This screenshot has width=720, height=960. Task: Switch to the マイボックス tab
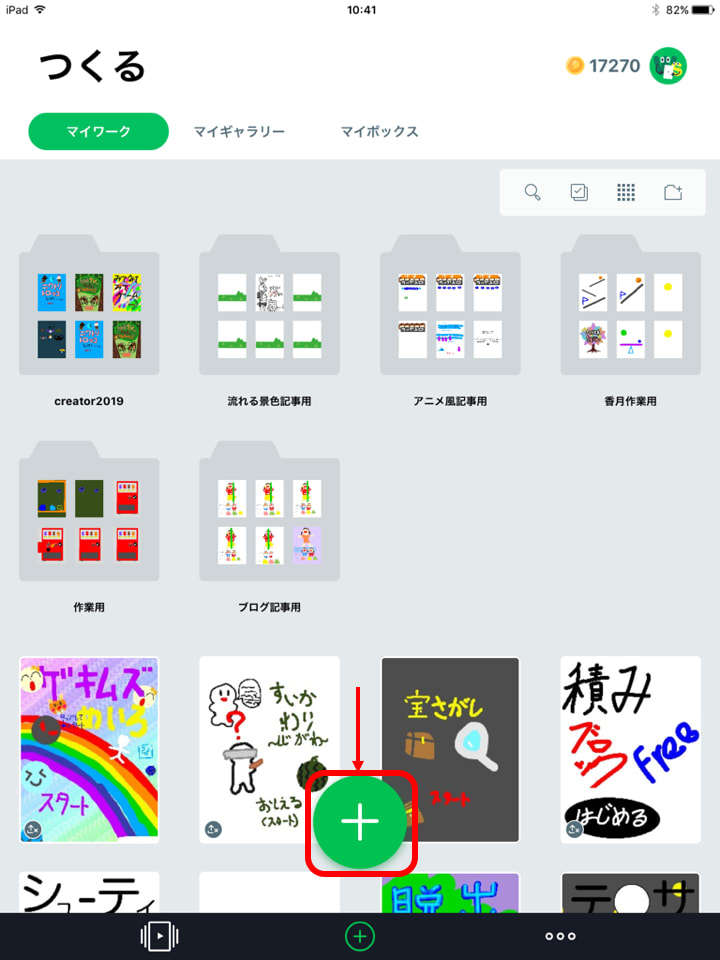point(379,131)
